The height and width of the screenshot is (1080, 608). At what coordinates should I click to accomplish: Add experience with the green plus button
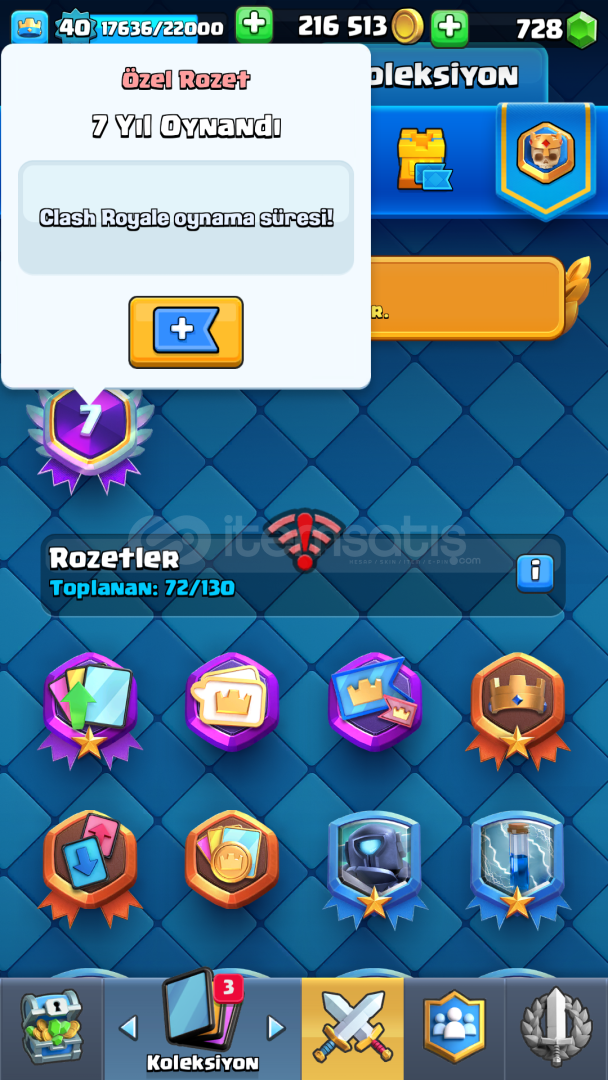(254, 25)
